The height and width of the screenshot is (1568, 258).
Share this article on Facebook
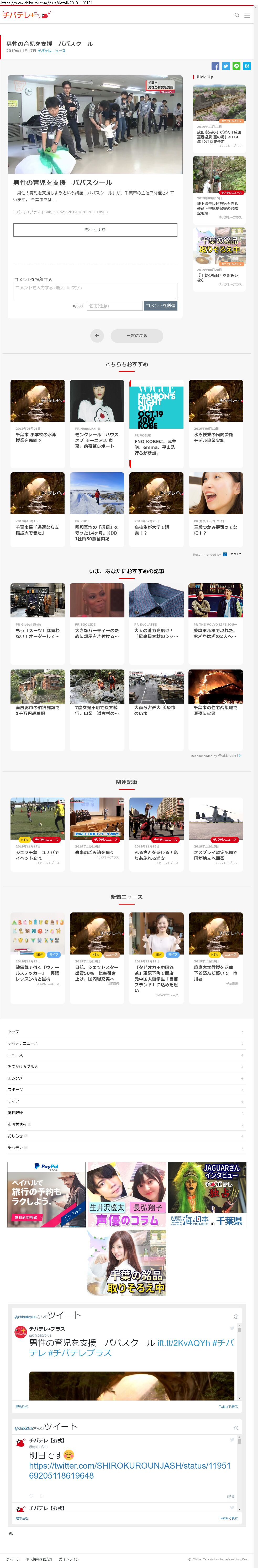[215, 66]
